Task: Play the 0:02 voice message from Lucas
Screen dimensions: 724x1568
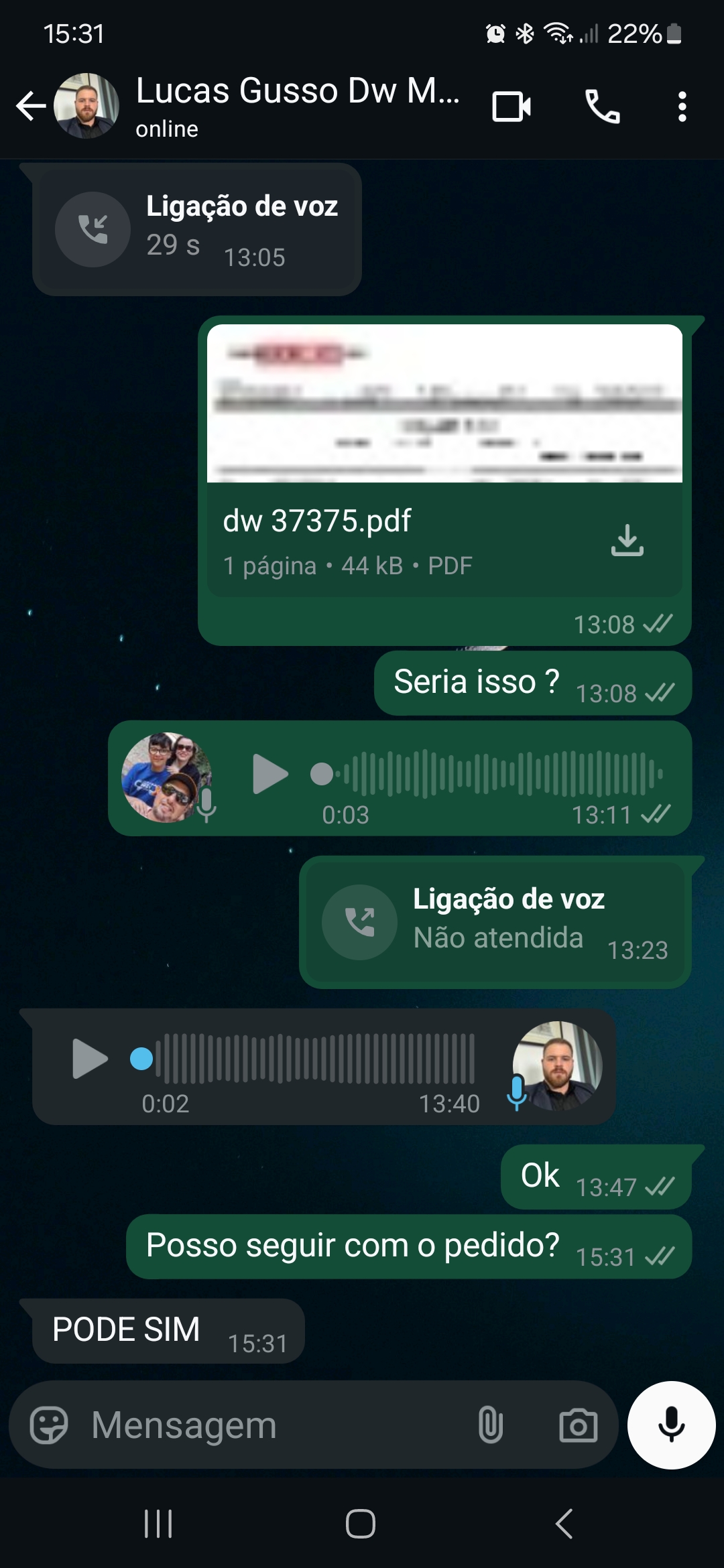Action: point(90,1059)
